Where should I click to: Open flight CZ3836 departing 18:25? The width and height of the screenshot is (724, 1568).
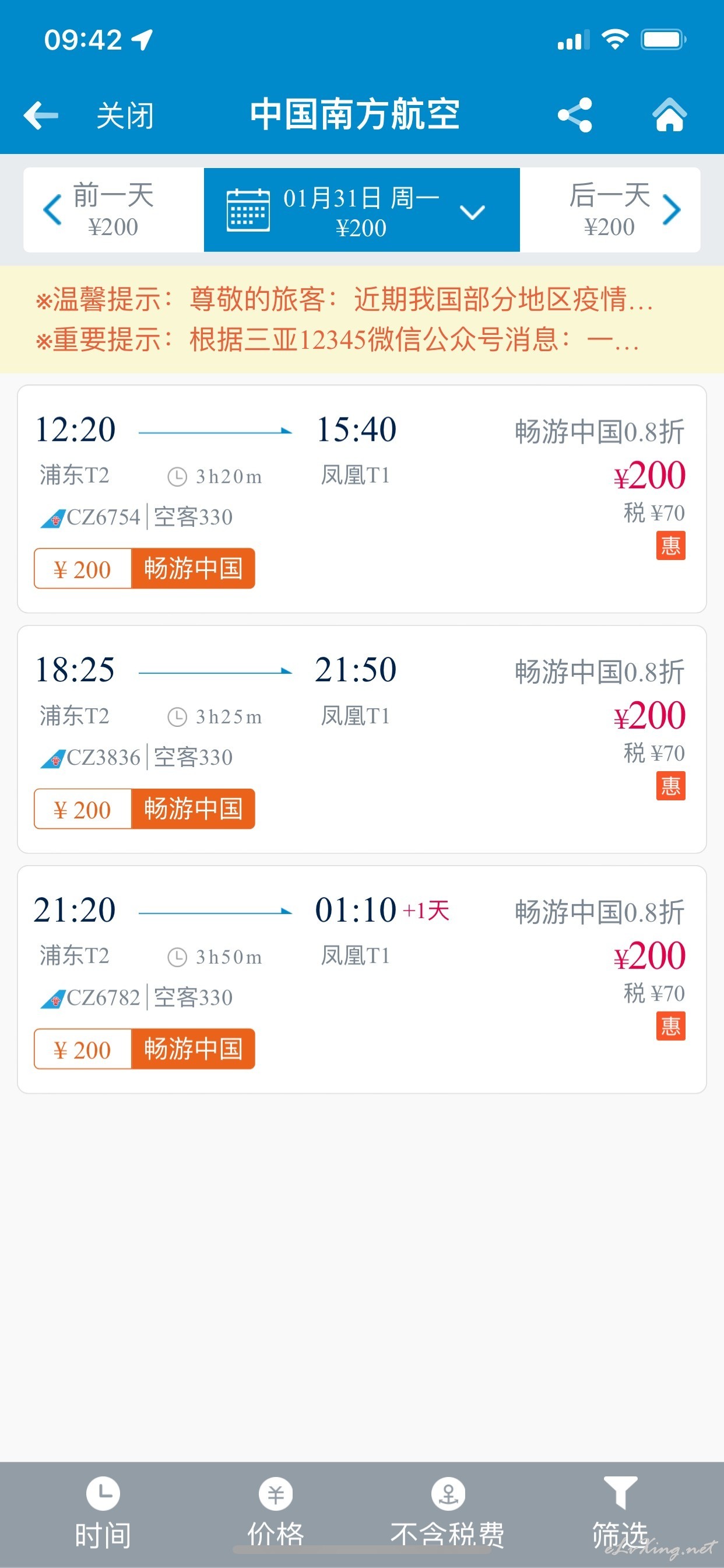(x=362, y=739)
